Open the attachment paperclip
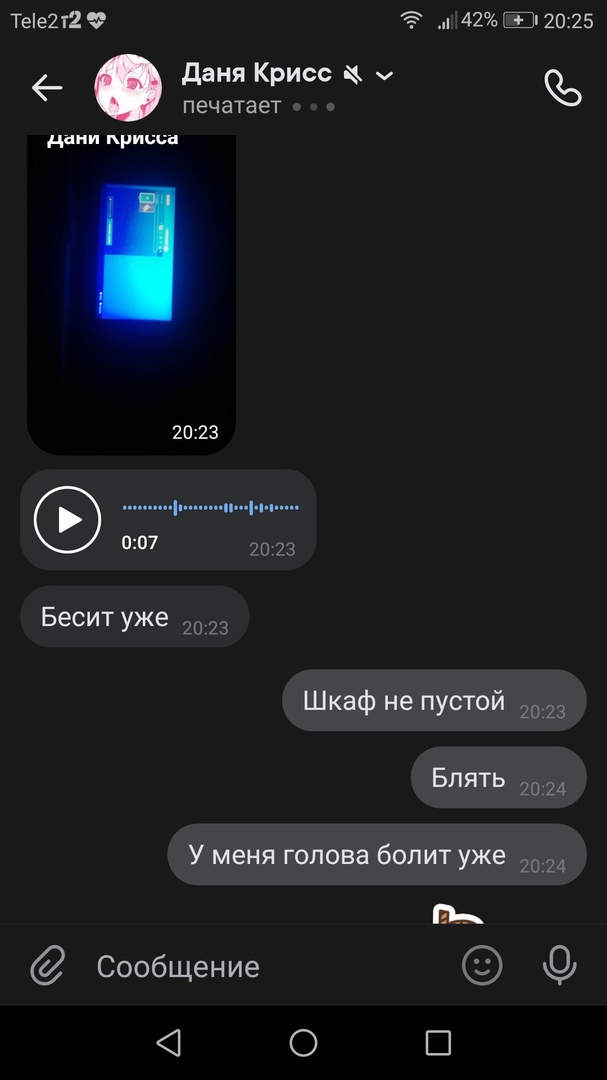Image resolution: width=607 pixels, height=1080 pixels. [47, 966]
